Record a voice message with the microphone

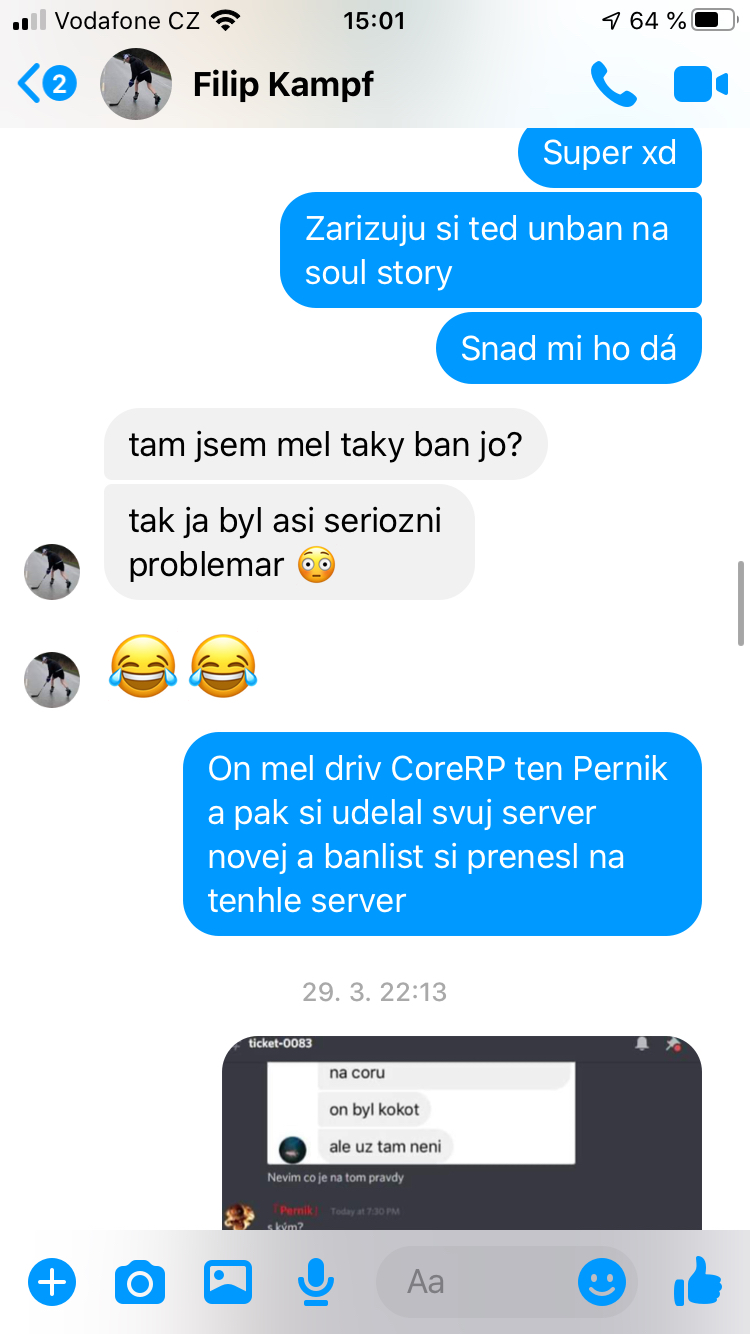[x=316, y=1282]
